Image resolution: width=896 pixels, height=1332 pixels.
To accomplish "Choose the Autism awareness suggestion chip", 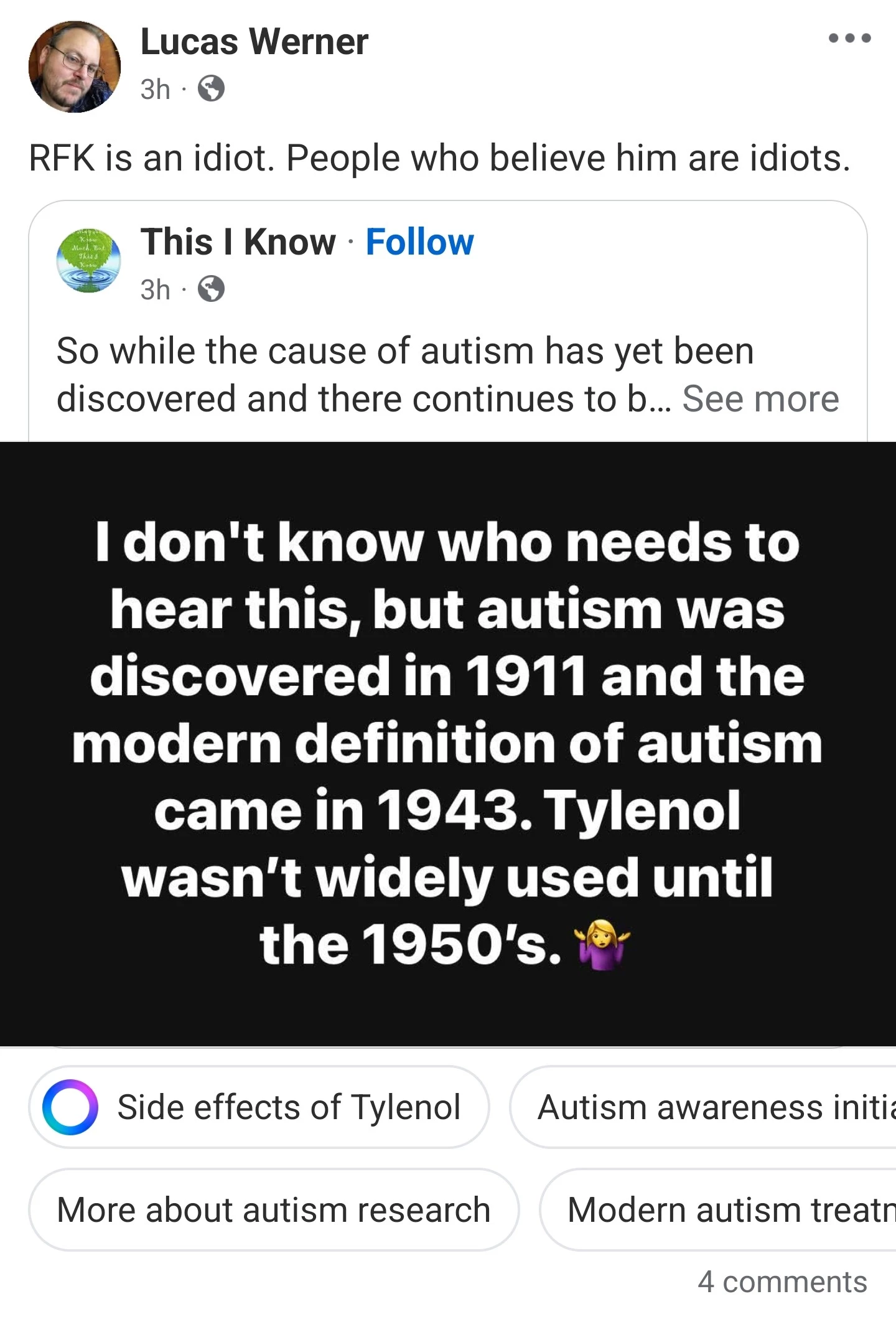I will point(709,1107).
